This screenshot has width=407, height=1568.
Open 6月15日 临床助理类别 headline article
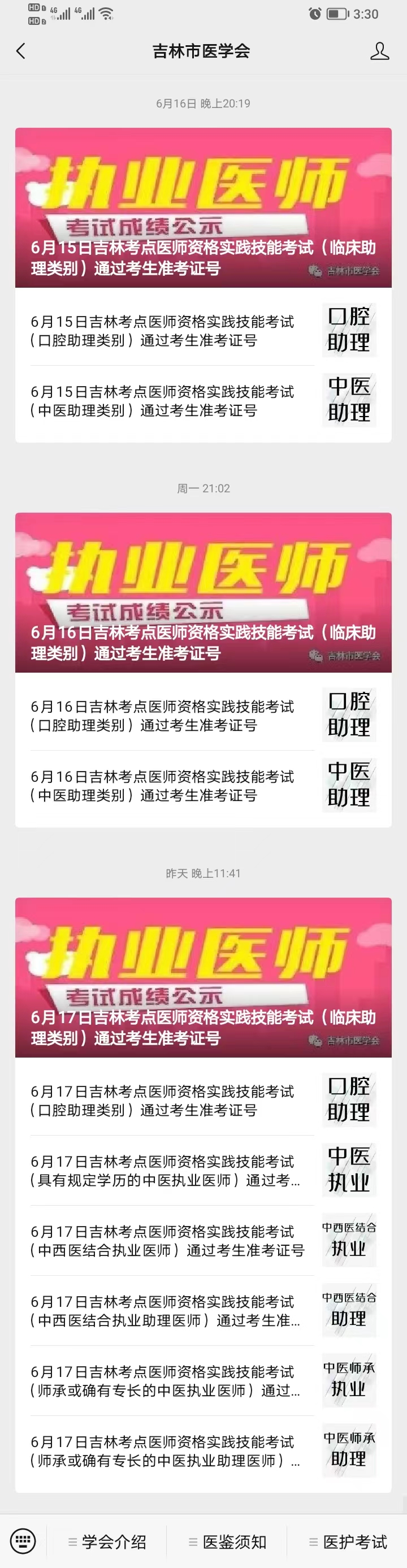click(x=203, y=207)
